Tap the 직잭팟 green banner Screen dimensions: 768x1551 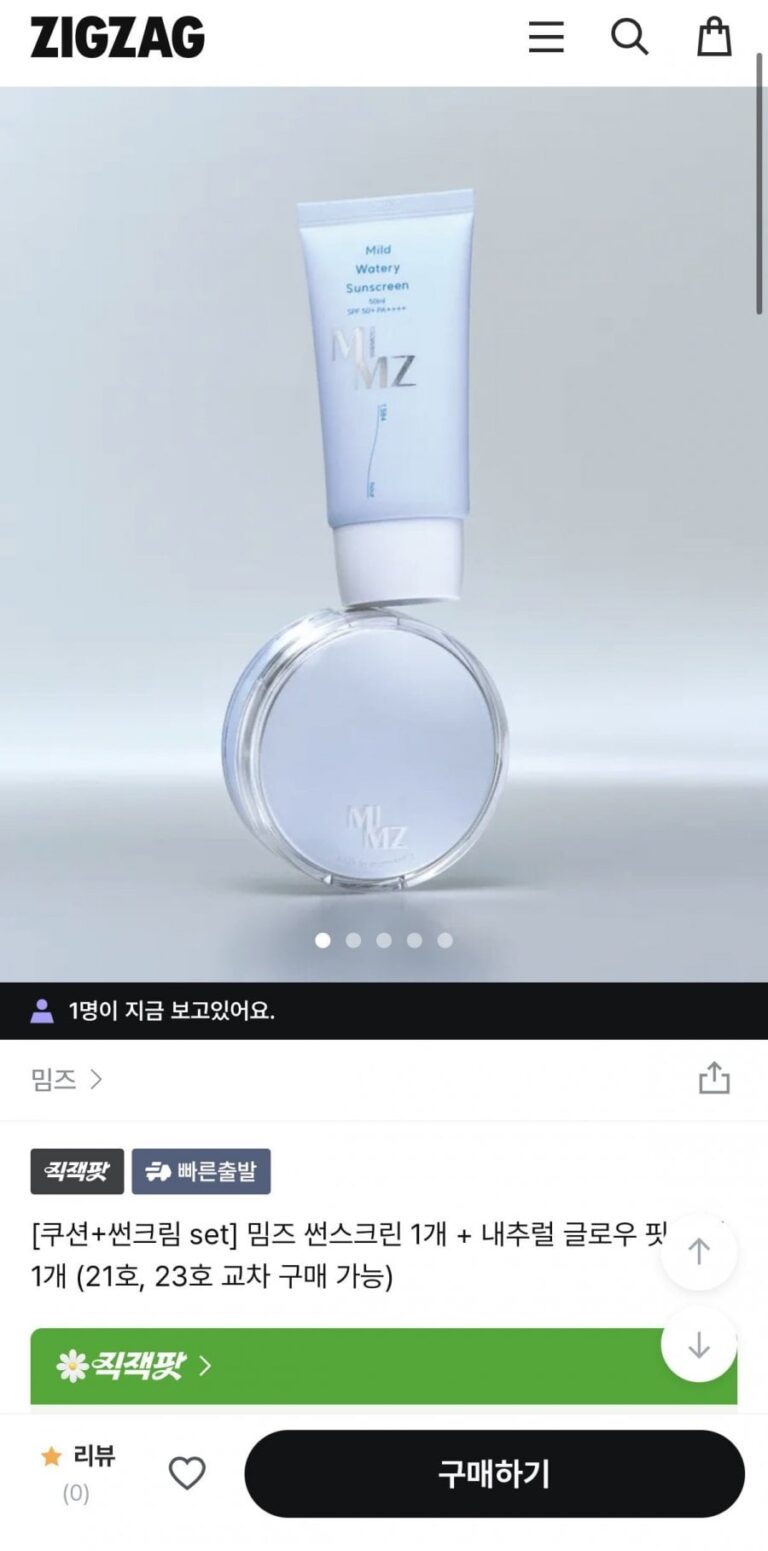[340, 1365]
